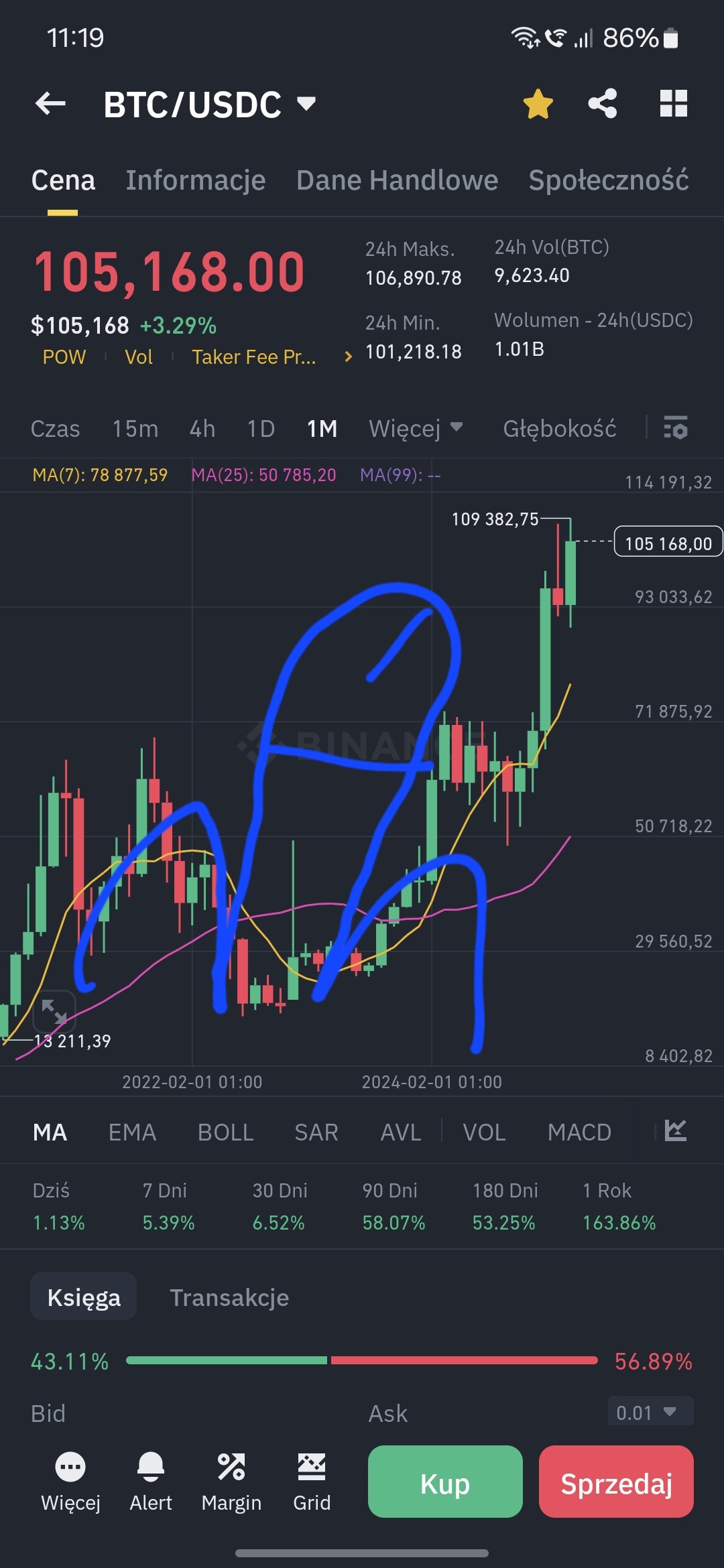Expand the chart to fullscreen

(x=54, y=1010)
